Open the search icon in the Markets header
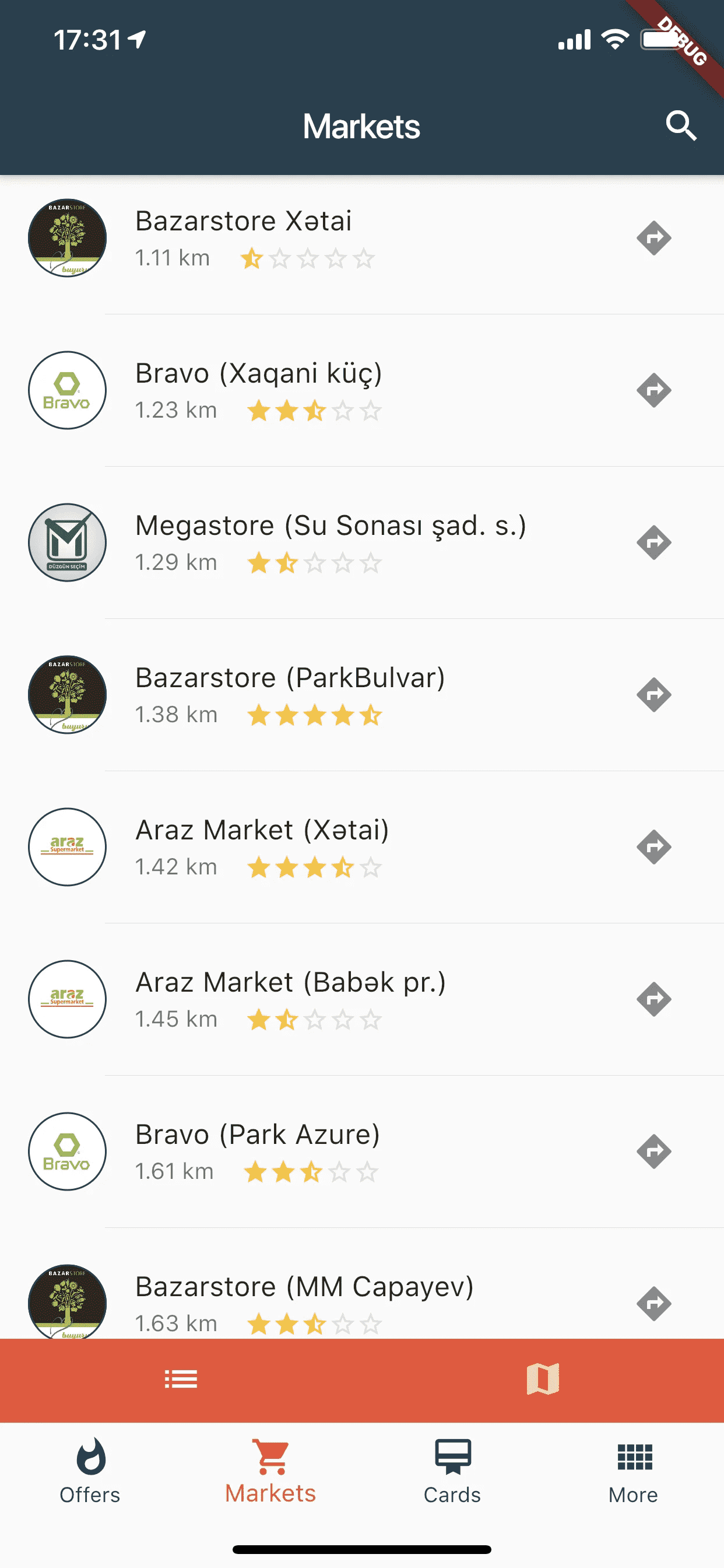The width and height of the screenshot is (724, 1568). [681, 126]
